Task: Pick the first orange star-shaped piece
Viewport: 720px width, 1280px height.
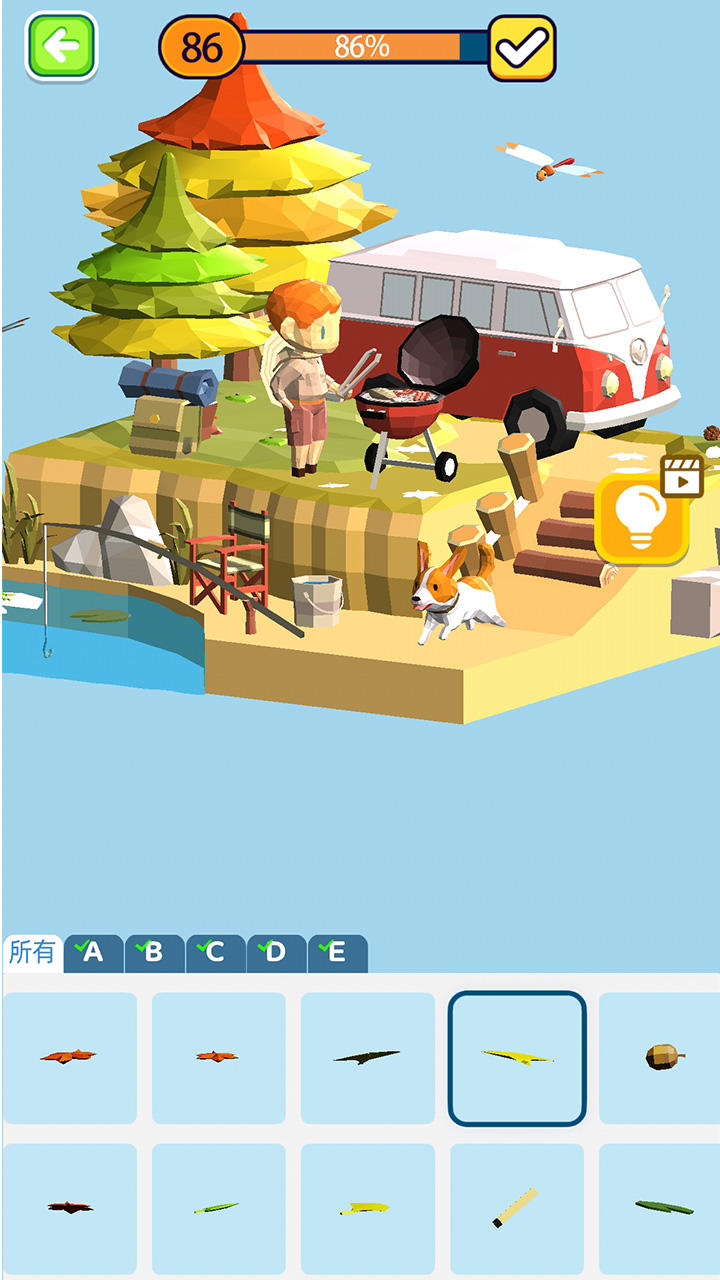Action: tap(70, 1057)
